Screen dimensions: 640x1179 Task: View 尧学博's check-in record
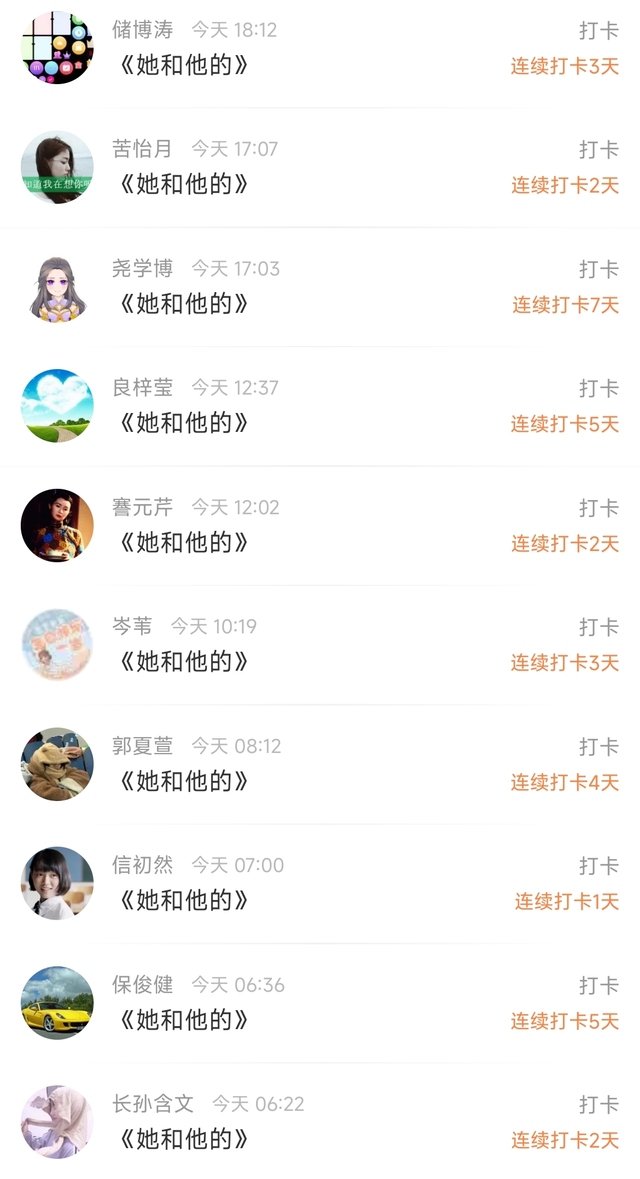click(x=320, y=286)
